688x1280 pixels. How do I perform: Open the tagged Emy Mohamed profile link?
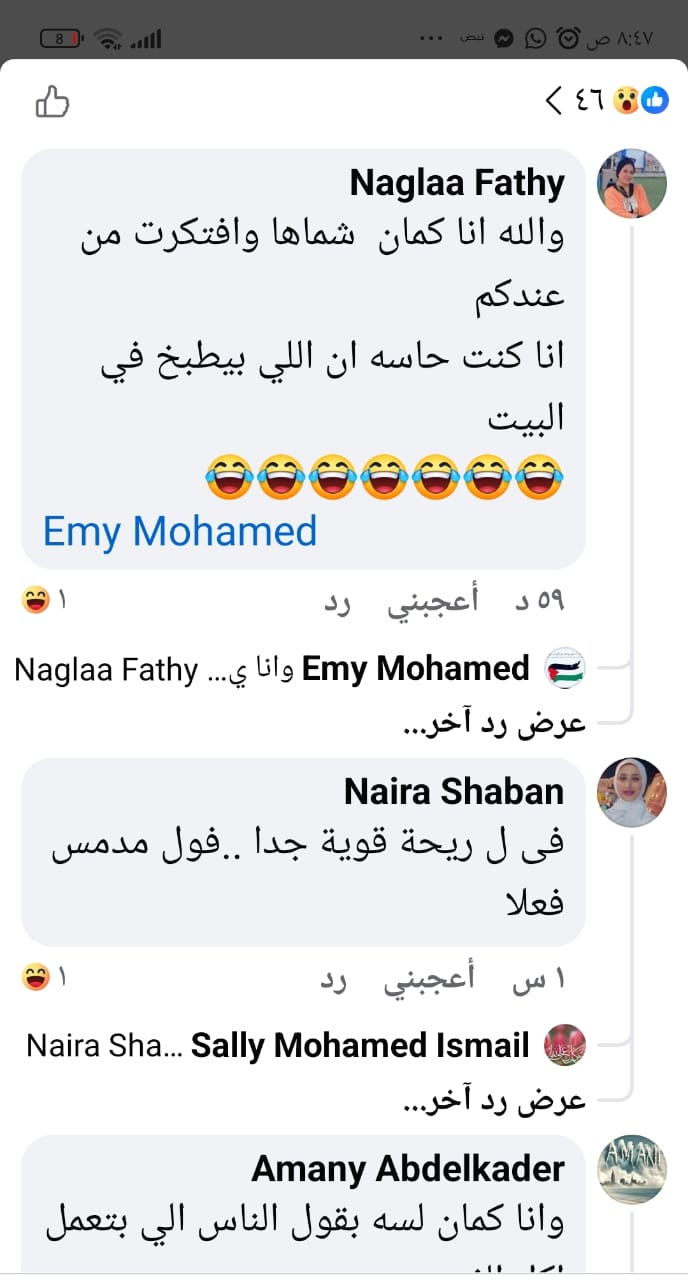coord(180,531)
